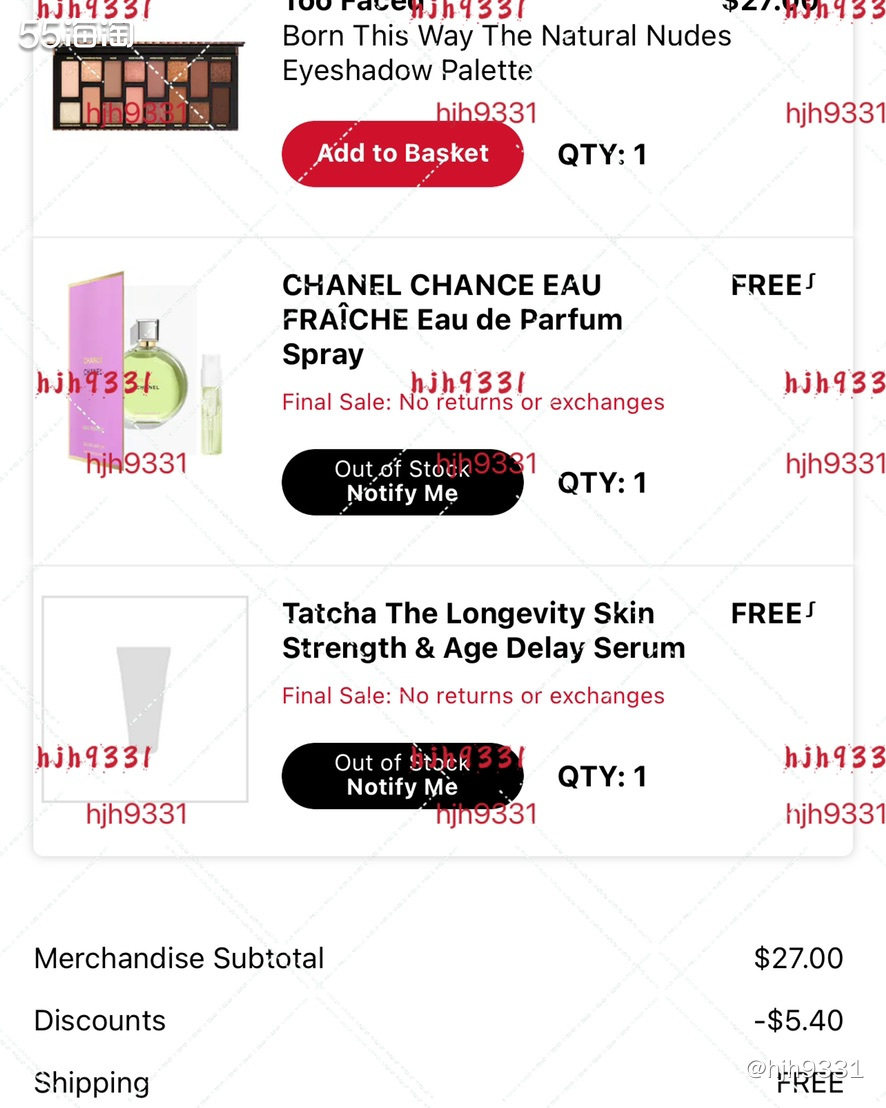
Task: Open the CHANEL Chance Eau Fraîche image
Action: (145, 368)
